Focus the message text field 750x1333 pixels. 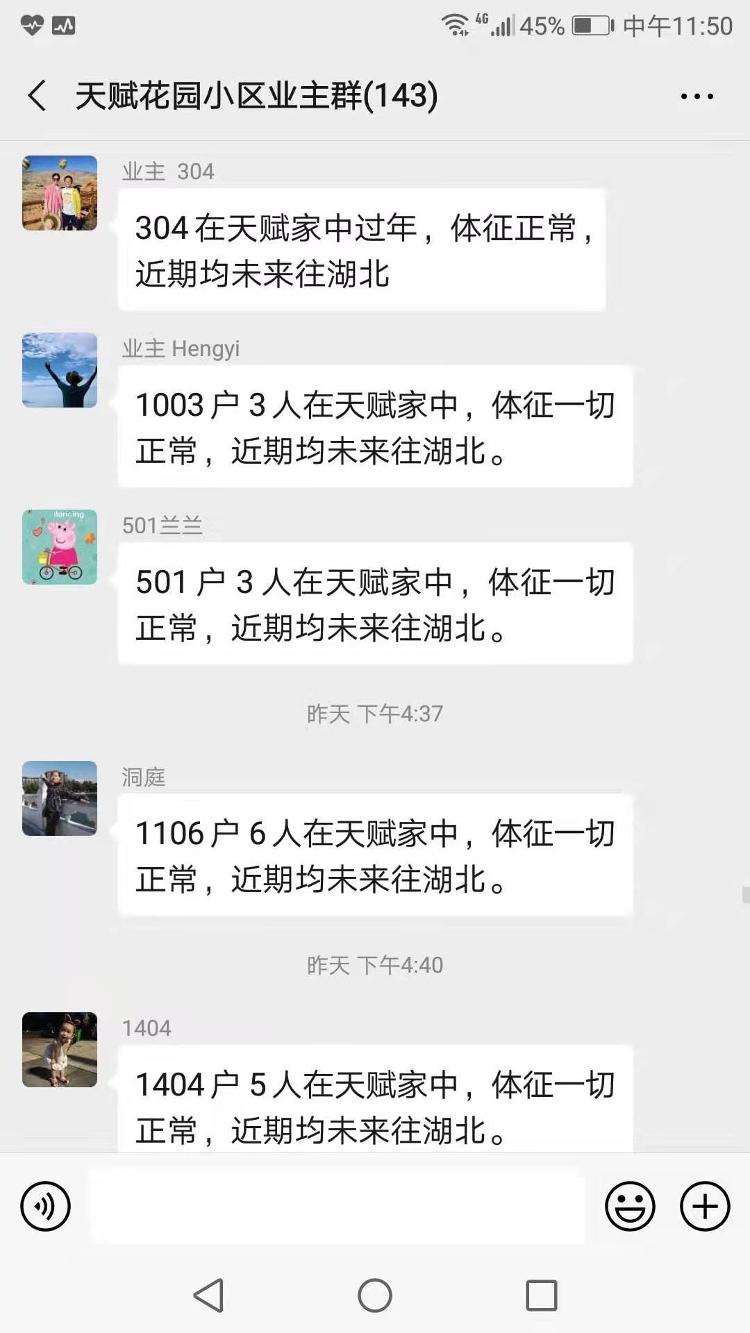pos(337,1206)
